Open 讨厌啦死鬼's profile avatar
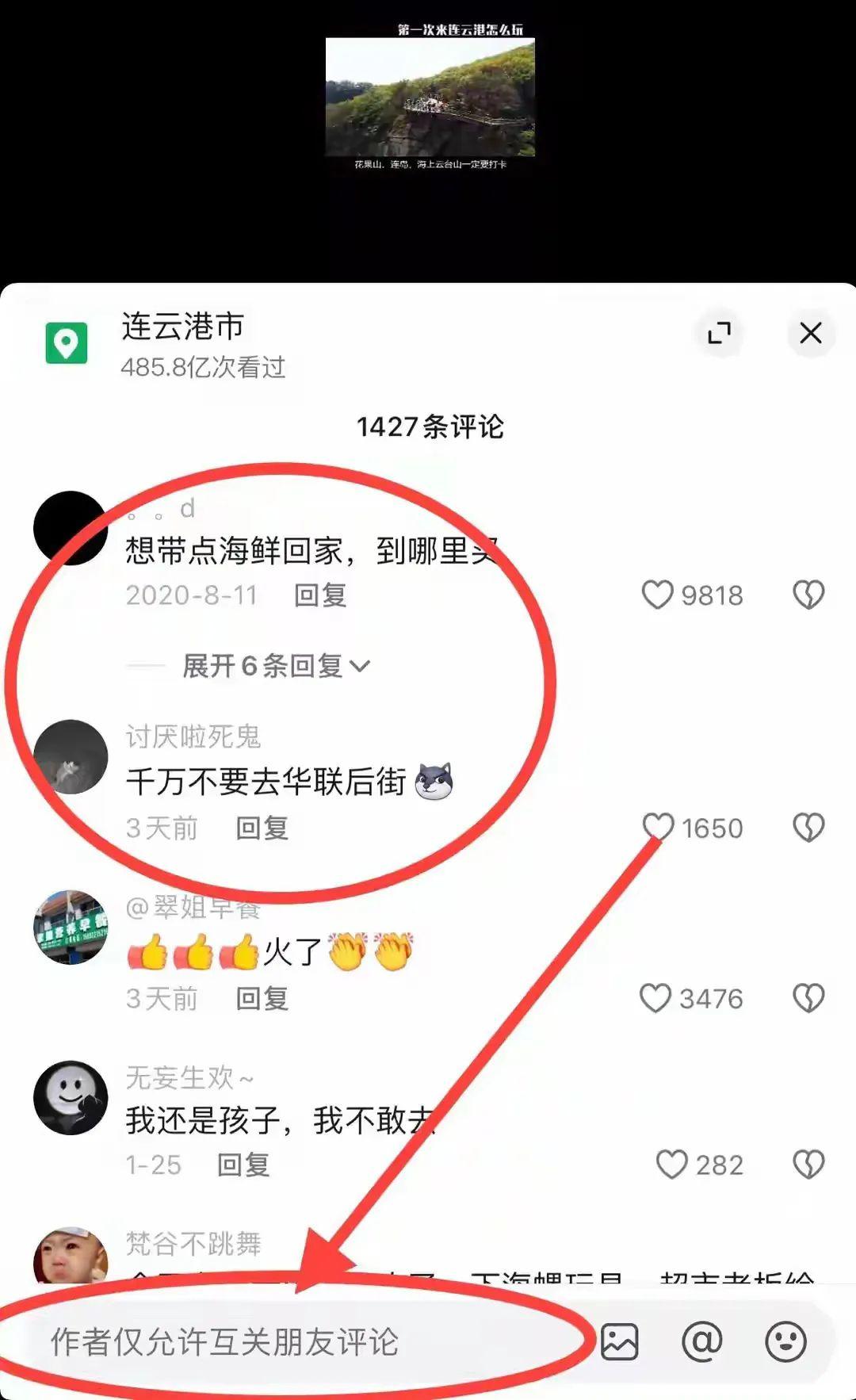856x1400 pixels. tap(71, 757)
